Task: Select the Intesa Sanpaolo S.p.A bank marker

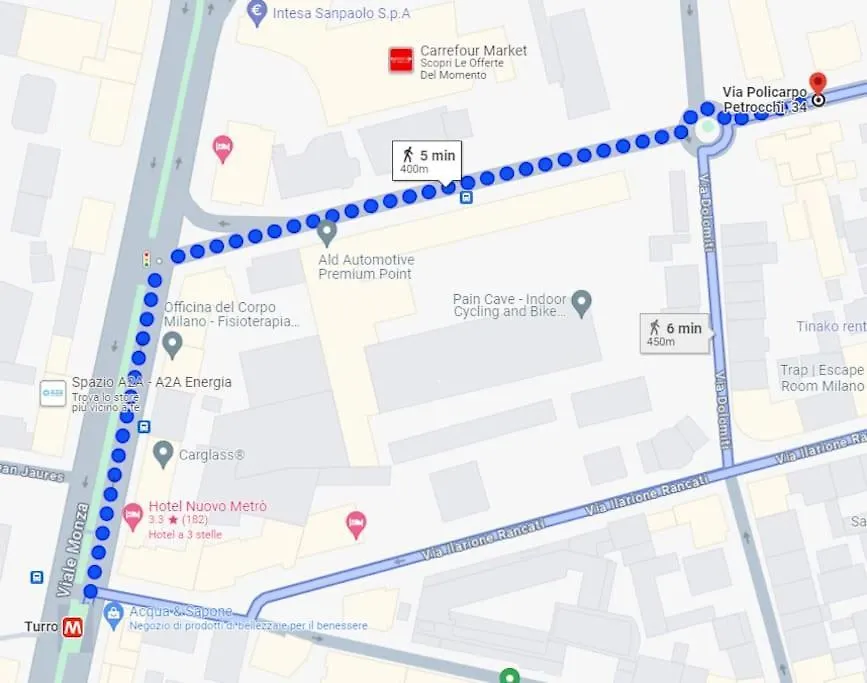Action: 257,13
